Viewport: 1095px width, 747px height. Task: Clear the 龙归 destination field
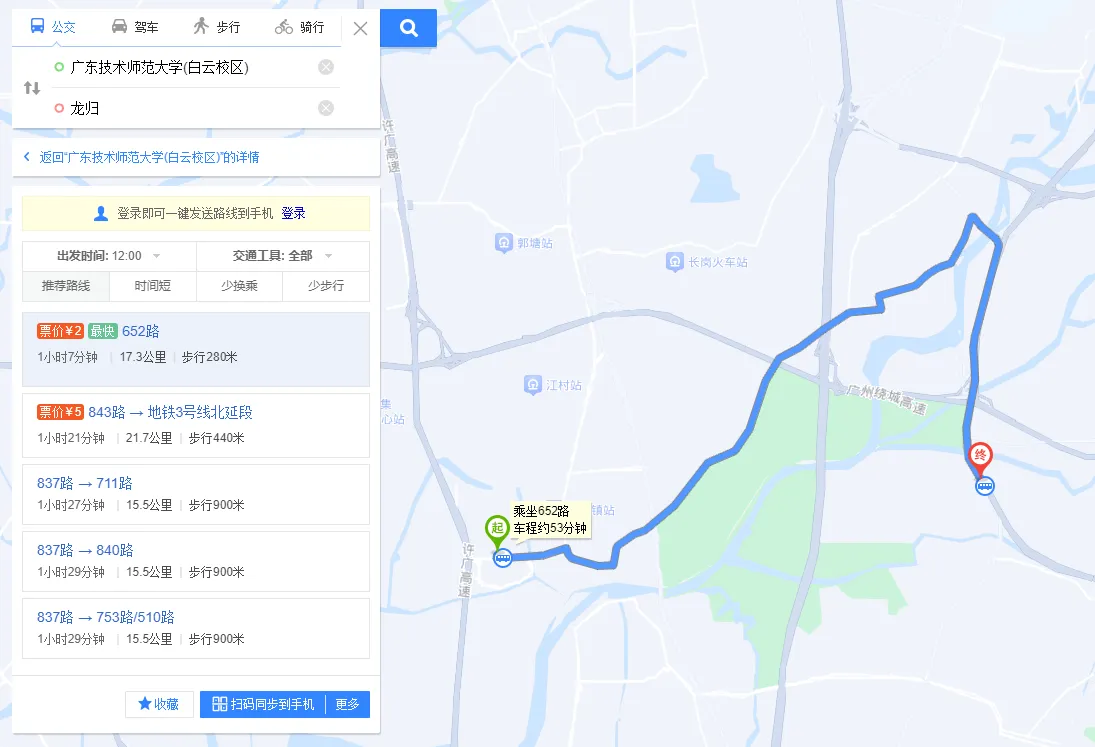click(326, 108)
